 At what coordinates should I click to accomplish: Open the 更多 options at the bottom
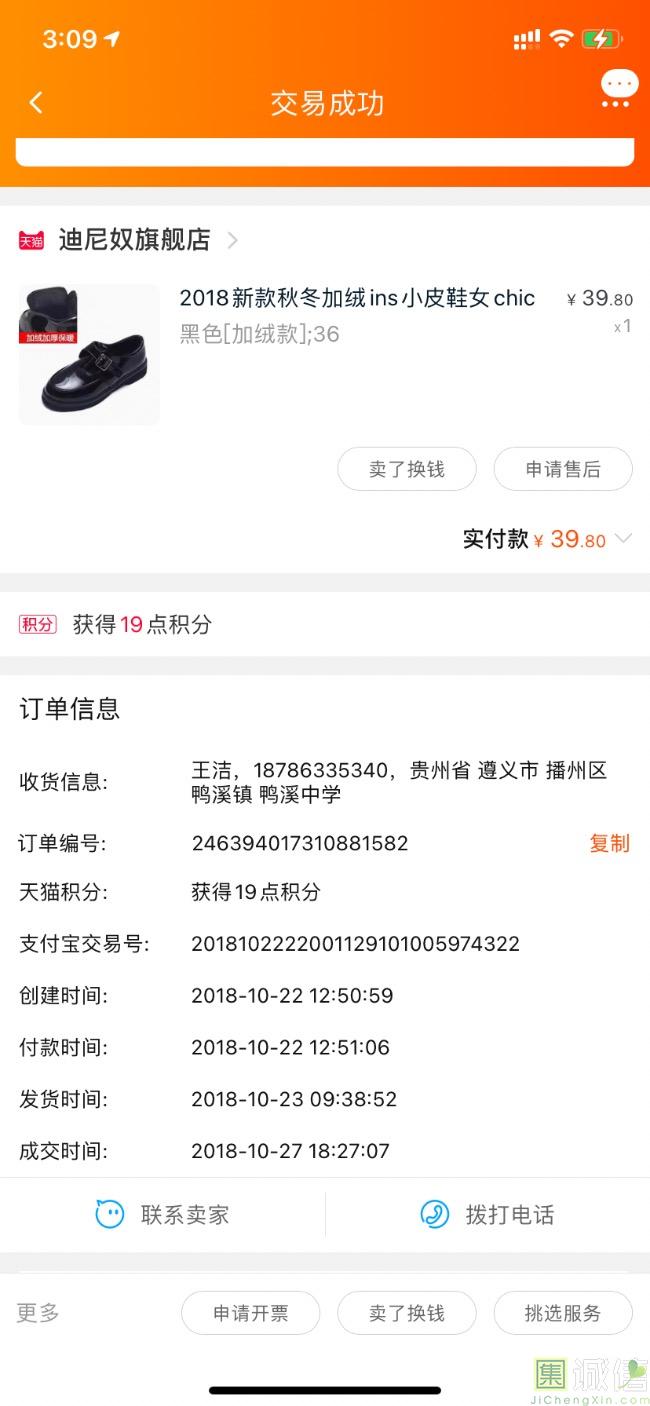click(38, 1313)
